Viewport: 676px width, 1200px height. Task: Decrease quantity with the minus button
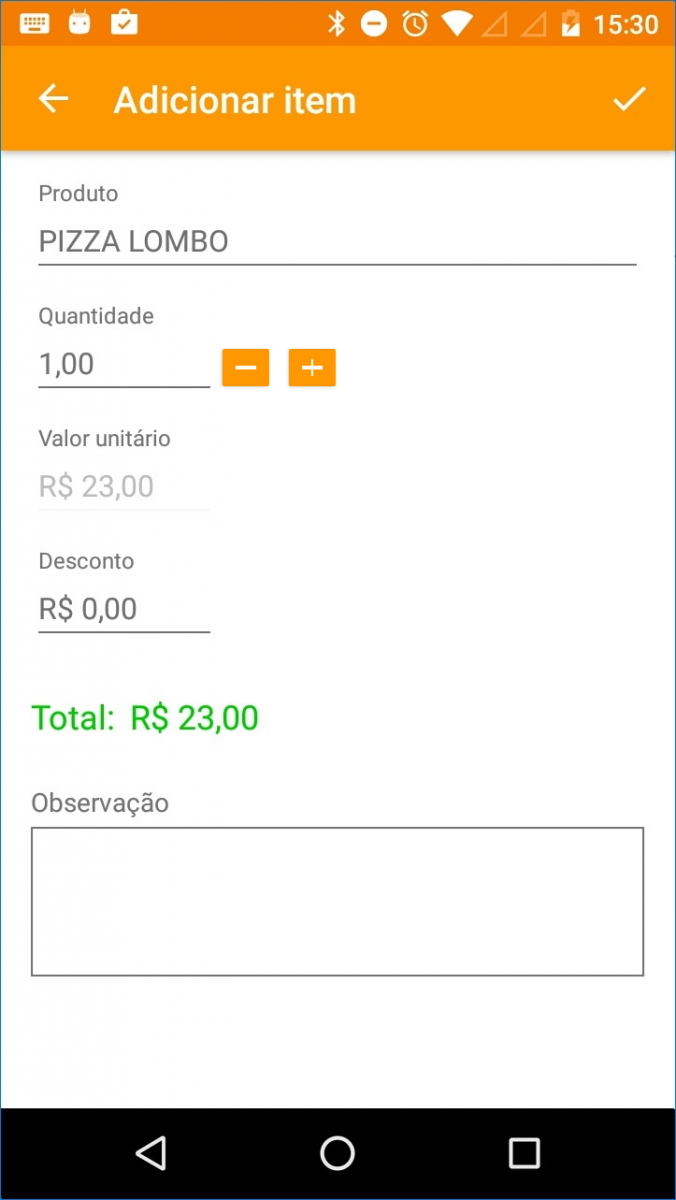coord(246,368)
